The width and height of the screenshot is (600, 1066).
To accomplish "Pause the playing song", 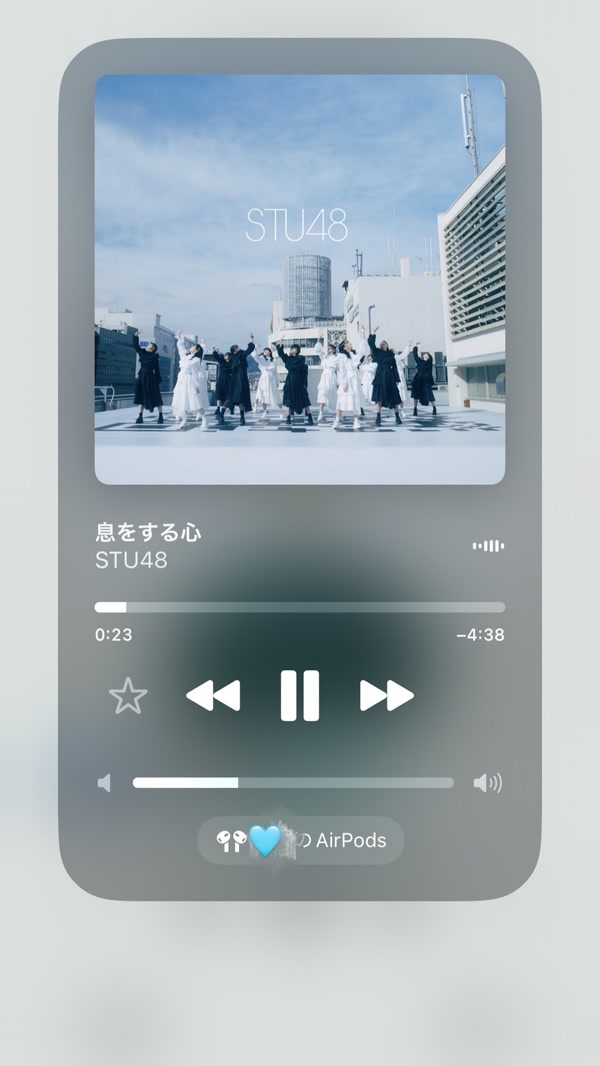I will [x=299, y=696].
